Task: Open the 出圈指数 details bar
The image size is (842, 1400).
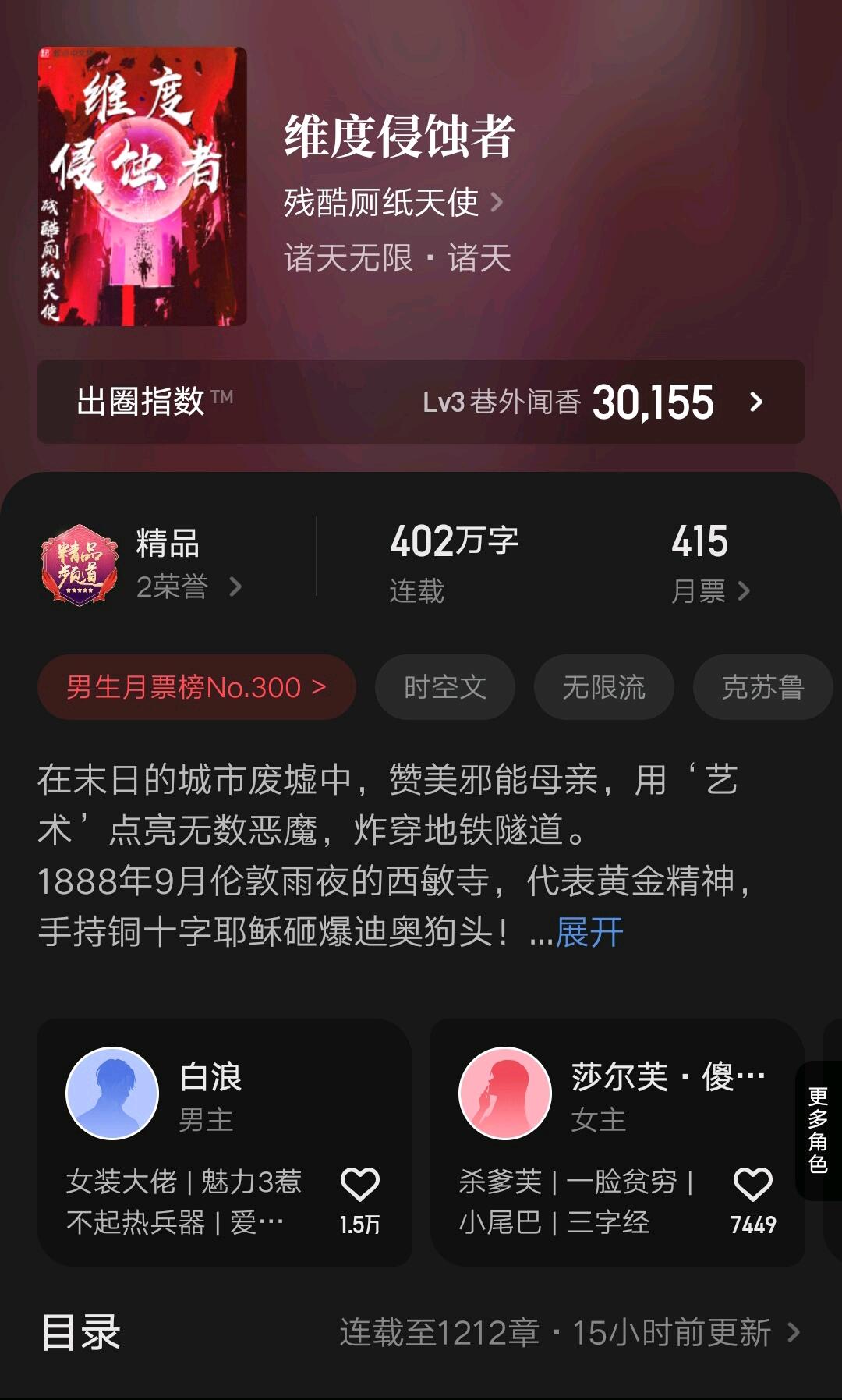Action: [421, 402]
